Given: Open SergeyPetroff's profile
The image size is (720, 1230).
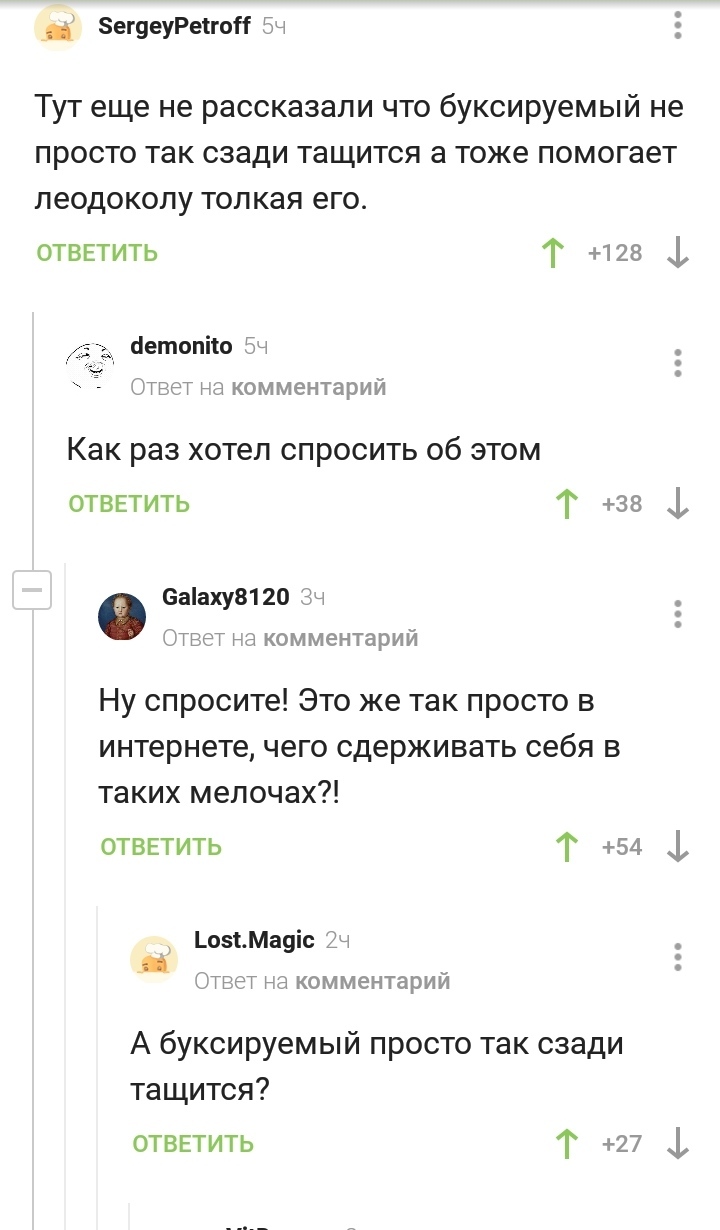Looking at the screenshot, I should (x=174, y=27).
